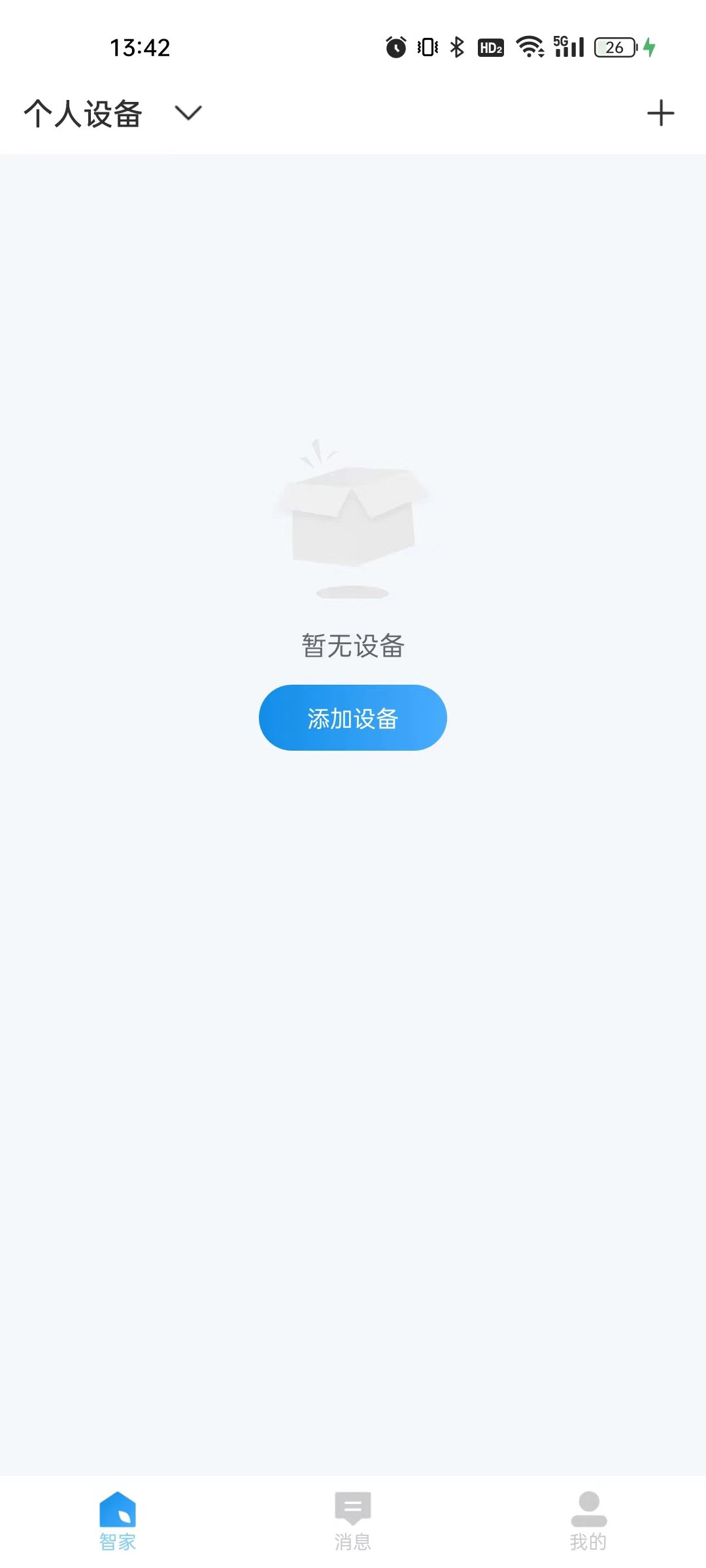Viewport: 706px width, 1568px height.
Task: Expand the 个人设备 dropdown
Action: [x=188, y=114]
